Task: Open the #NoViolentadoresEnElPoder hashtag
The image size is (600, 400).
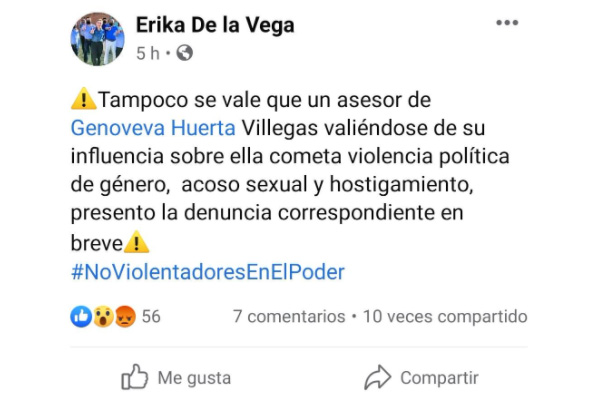Action: click(208, 272)
